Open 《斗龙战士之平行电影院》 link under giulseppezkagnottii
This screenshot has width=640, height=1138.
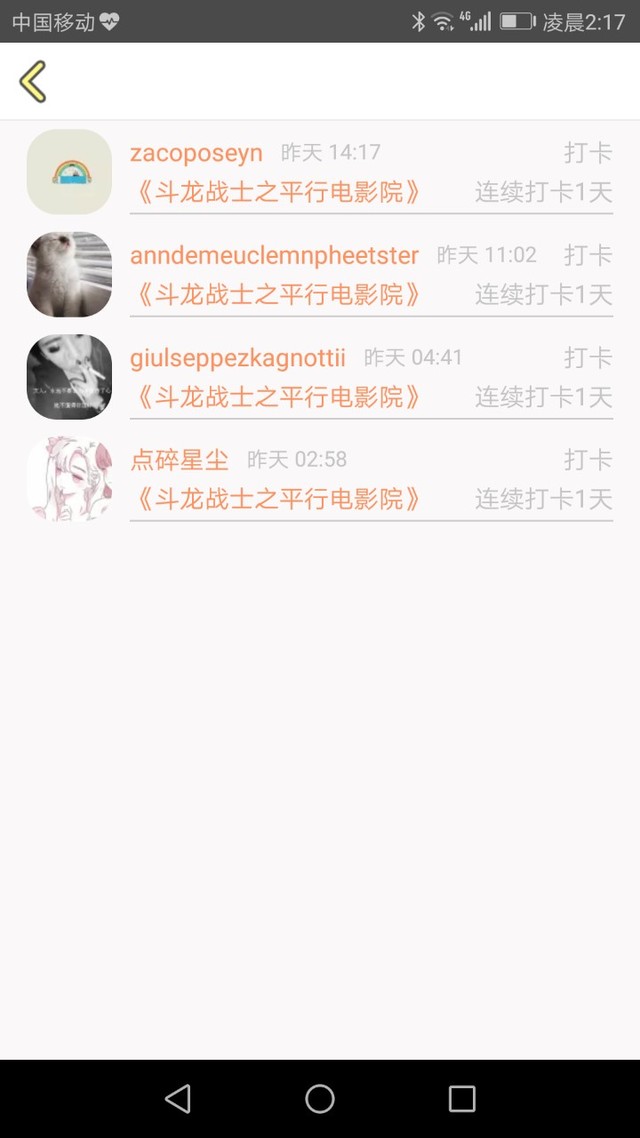[277, 397]
